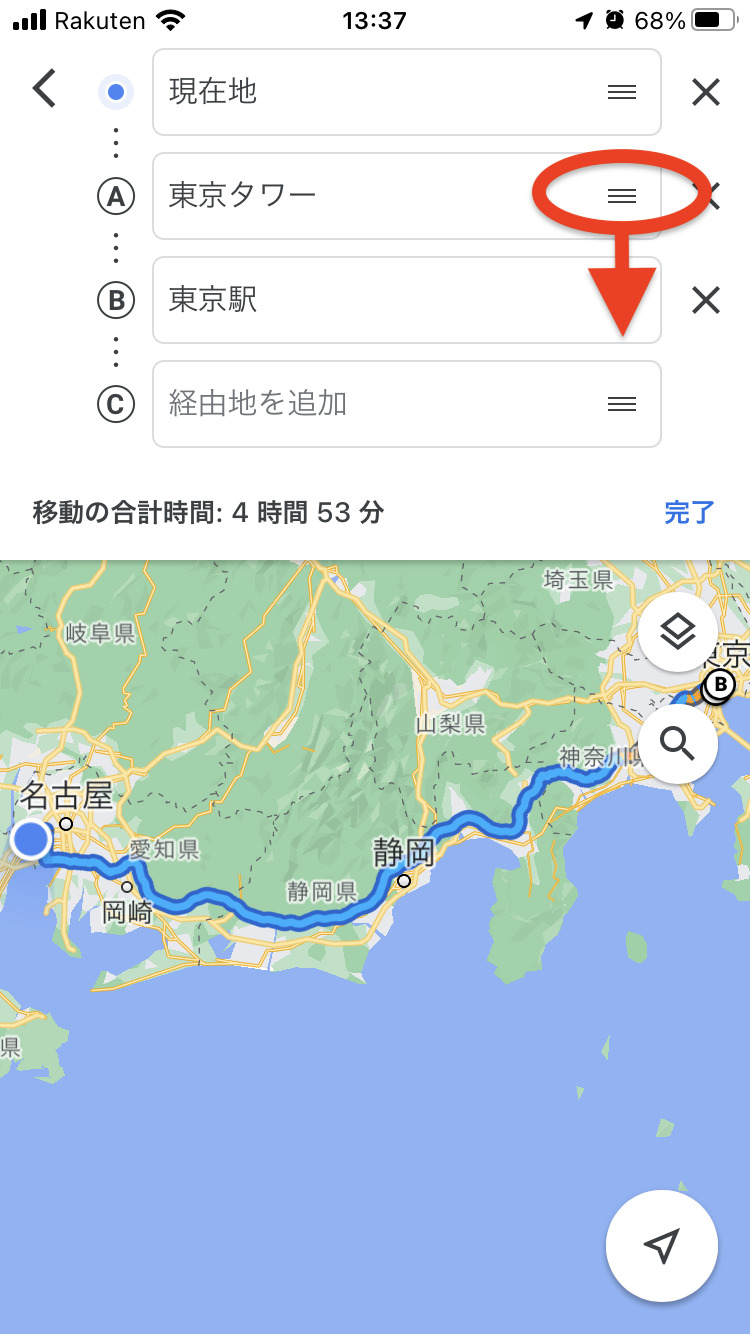Search along the route
Image resolution: width=750 pixels, height=1334 pixels.
tap(678, 743)
